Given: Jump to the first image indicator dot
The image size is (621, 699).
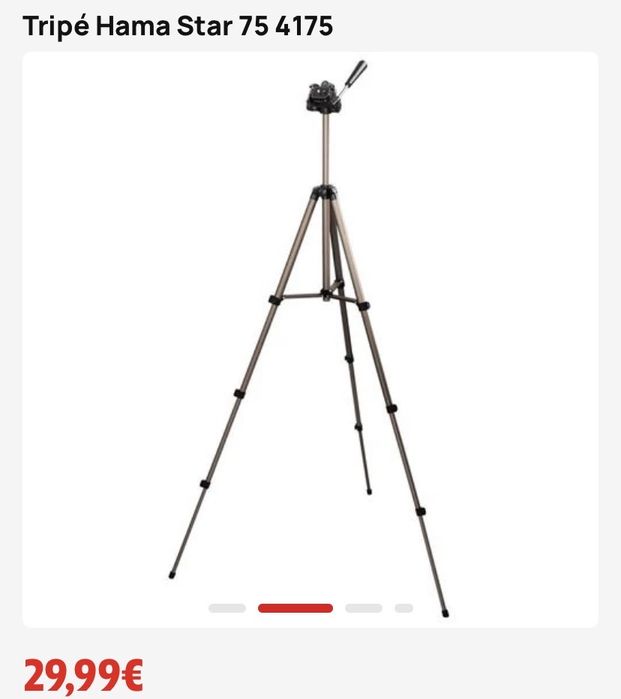Looking at the screenshot, I should click(227, 608).
